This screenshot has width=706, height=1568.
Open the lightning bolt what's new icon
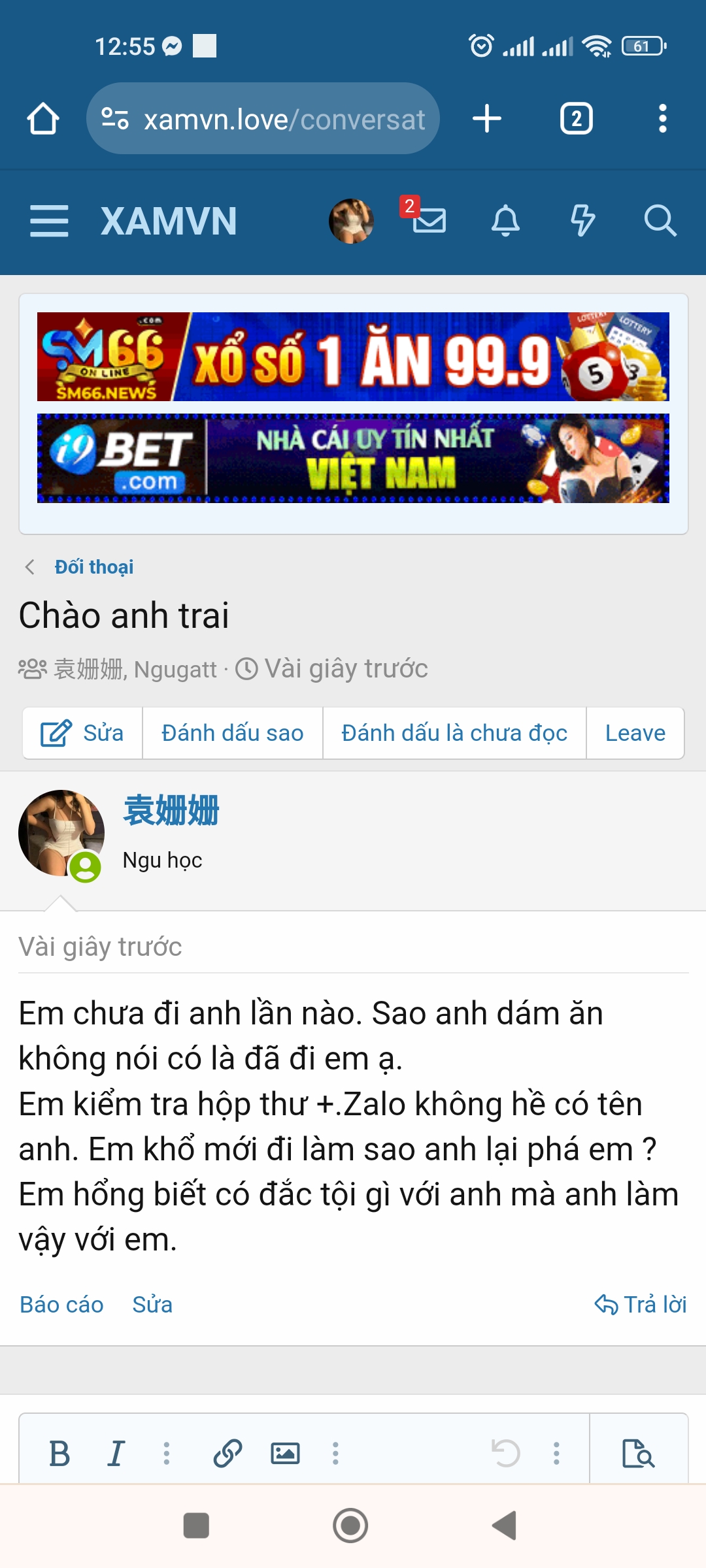(x=582, y=220)
